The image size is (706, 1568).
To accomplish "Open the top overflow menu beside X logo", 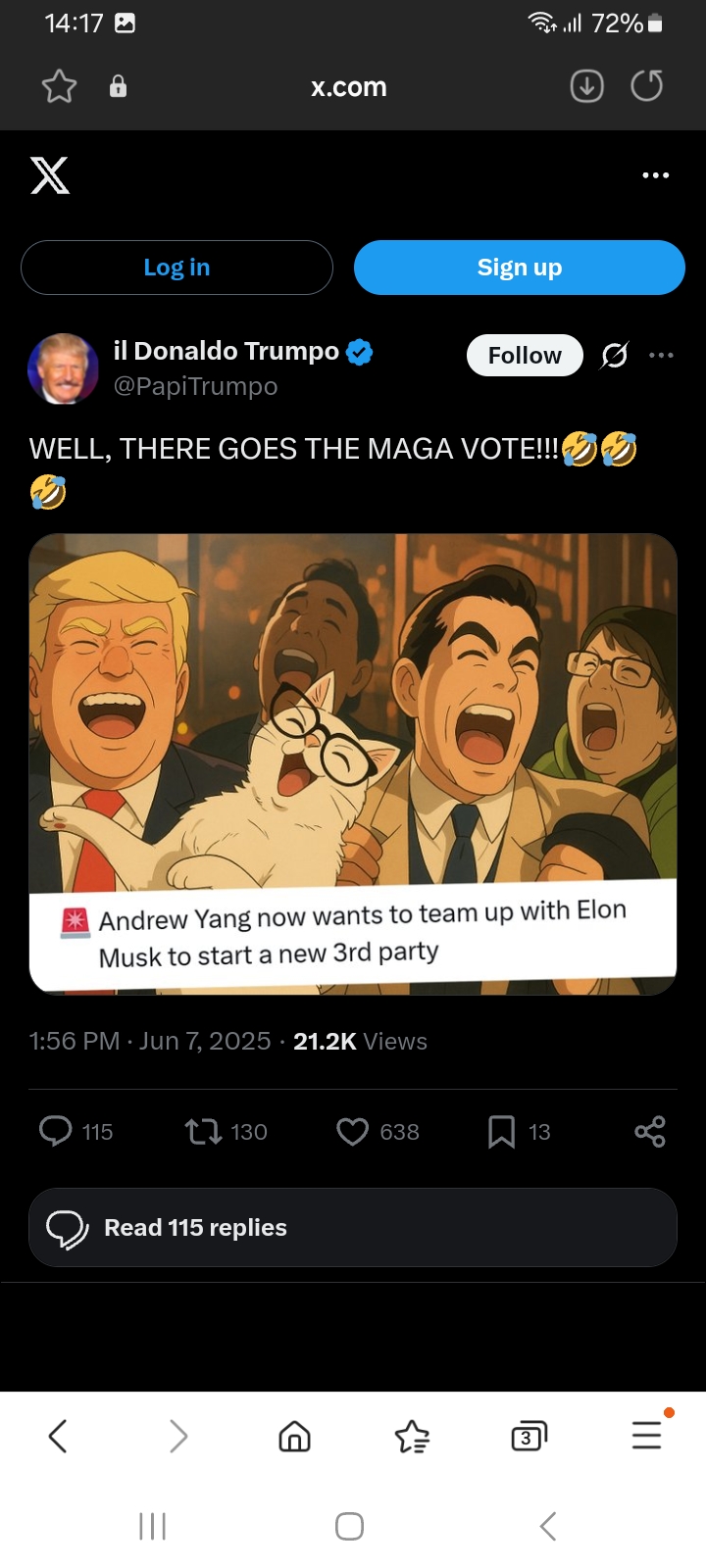I will coord(655,175).
